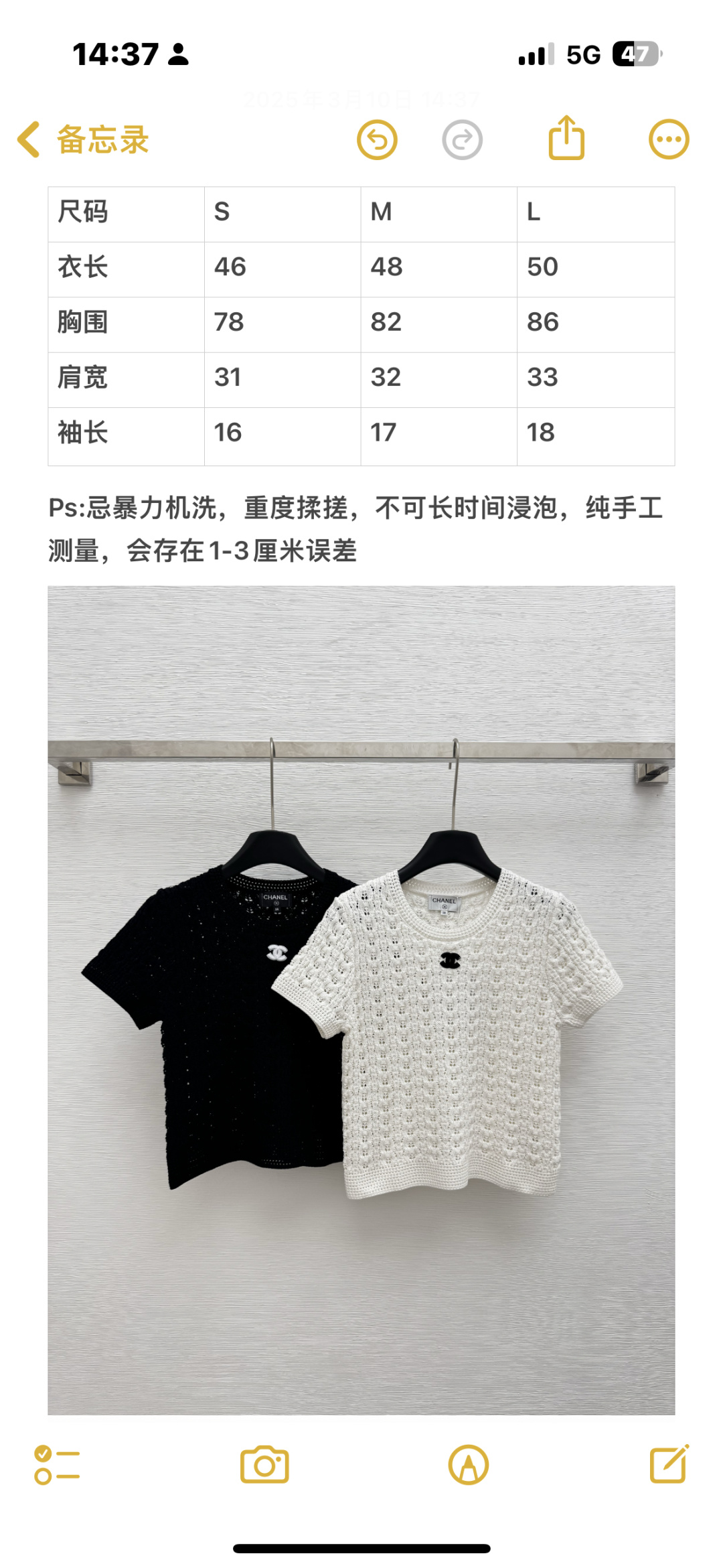Open the markup pen tool
Viewport: 723px width, 1568px height.
[469, 1465]
